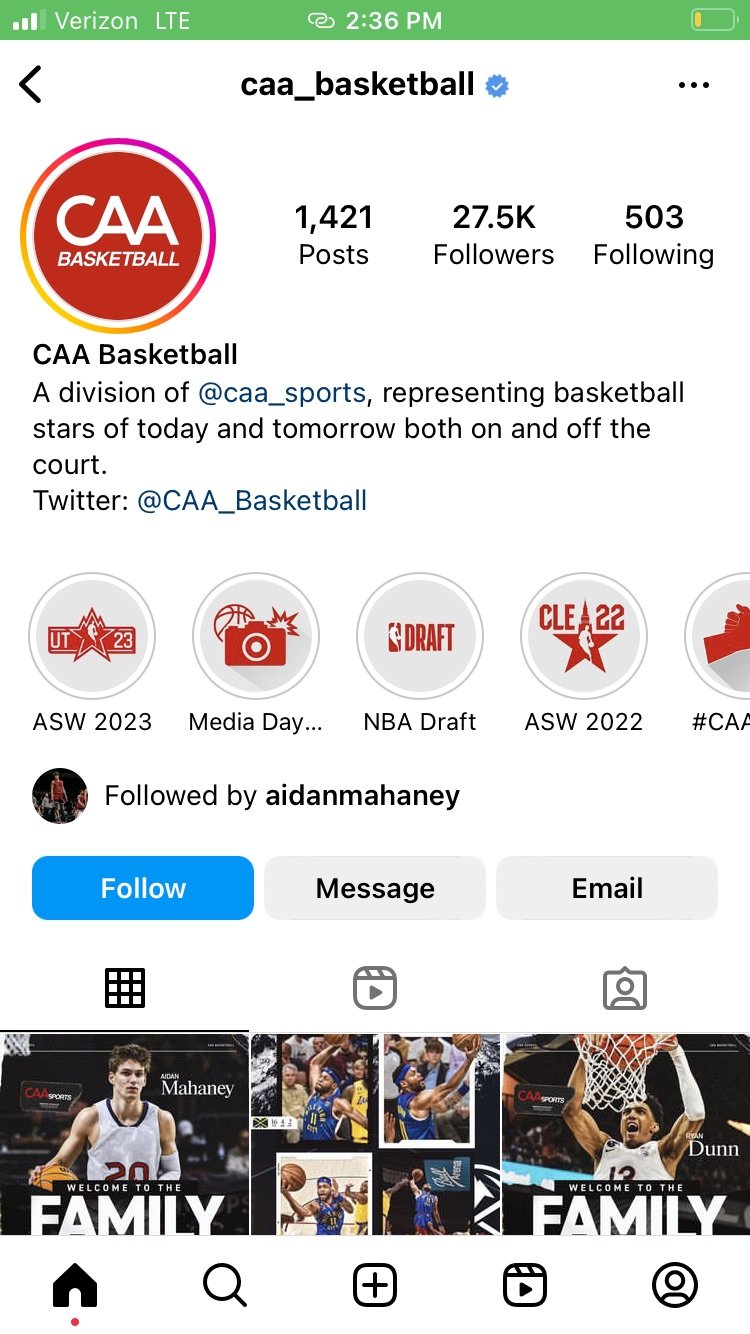Screen dimensions: 750x1334
Task: Open the three-dot options menu
Action: point(693,85)
